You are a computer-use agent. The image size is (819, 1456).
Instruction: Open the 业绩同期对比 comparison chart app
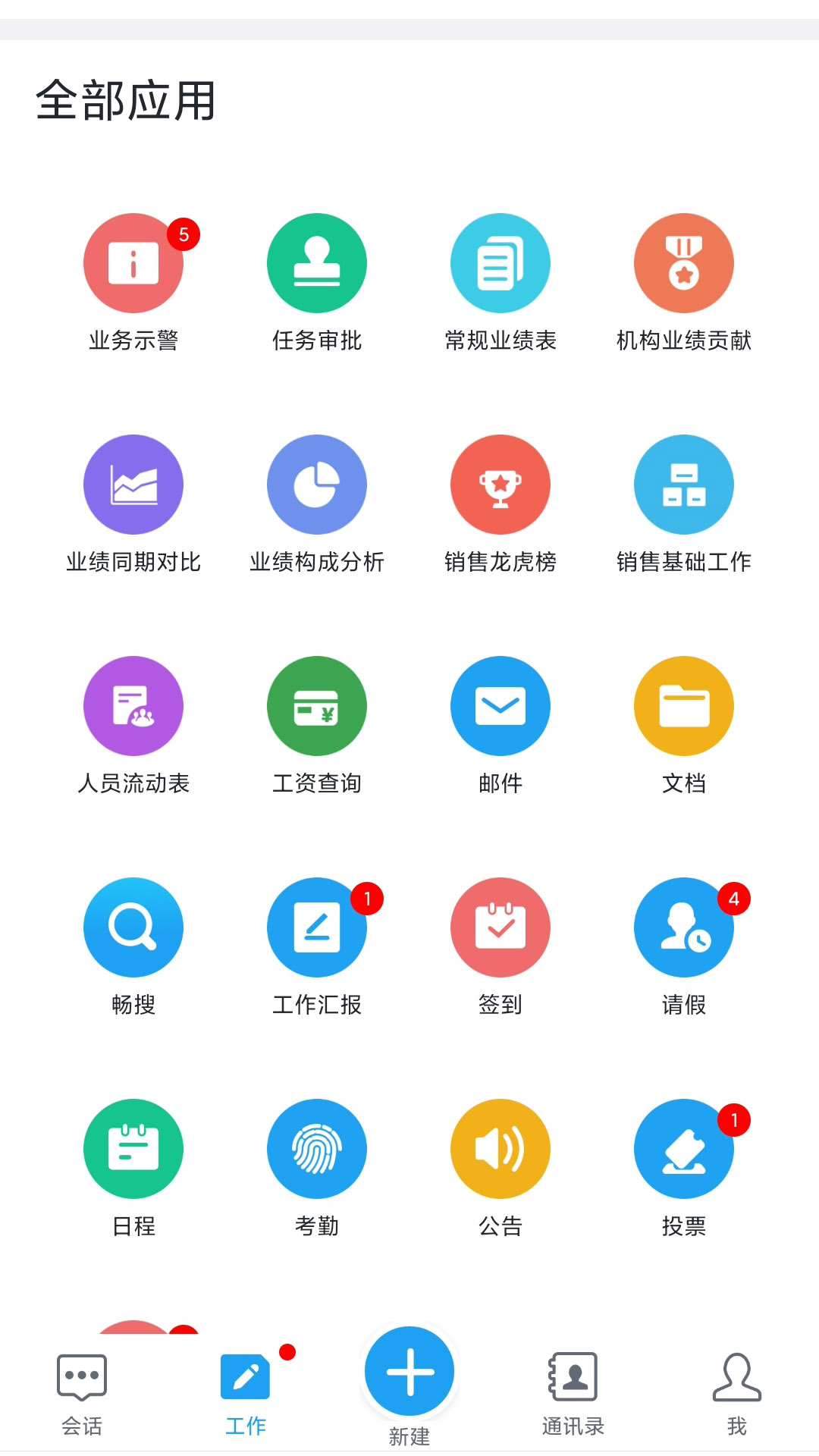133,485
